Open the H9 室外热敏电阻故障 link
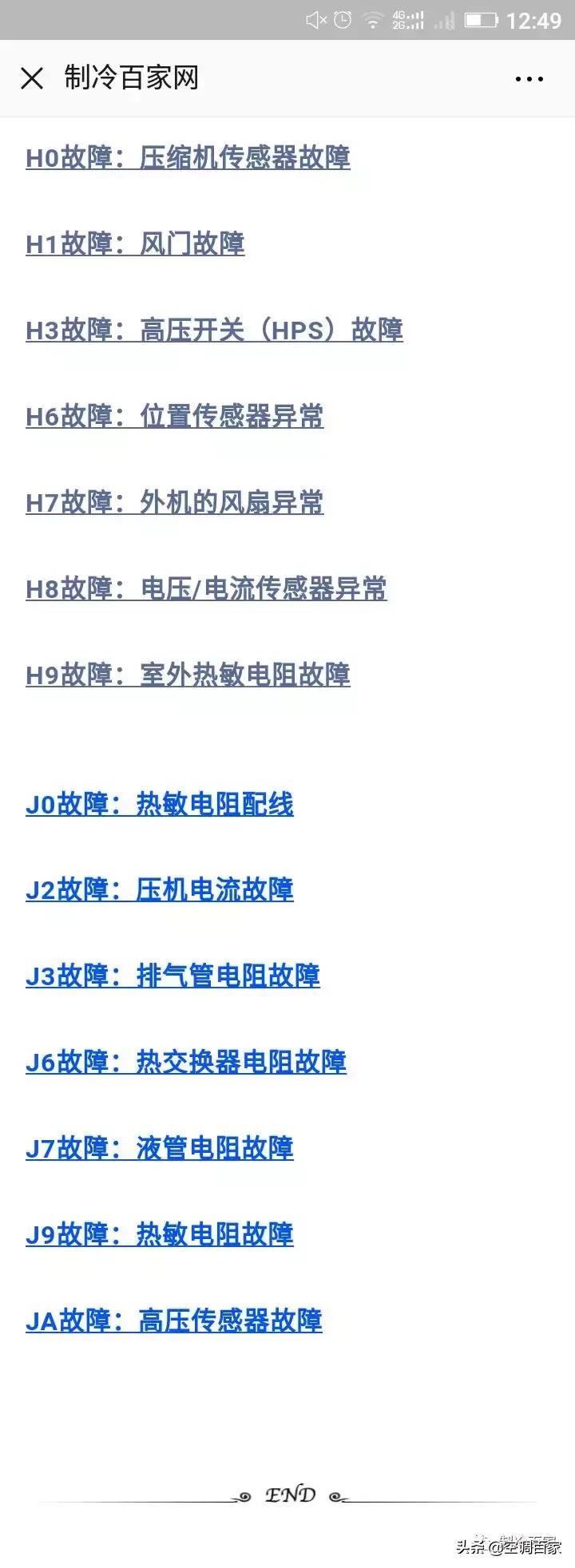Viewport: 575px width, 1568px height. [x=188, y=675]
